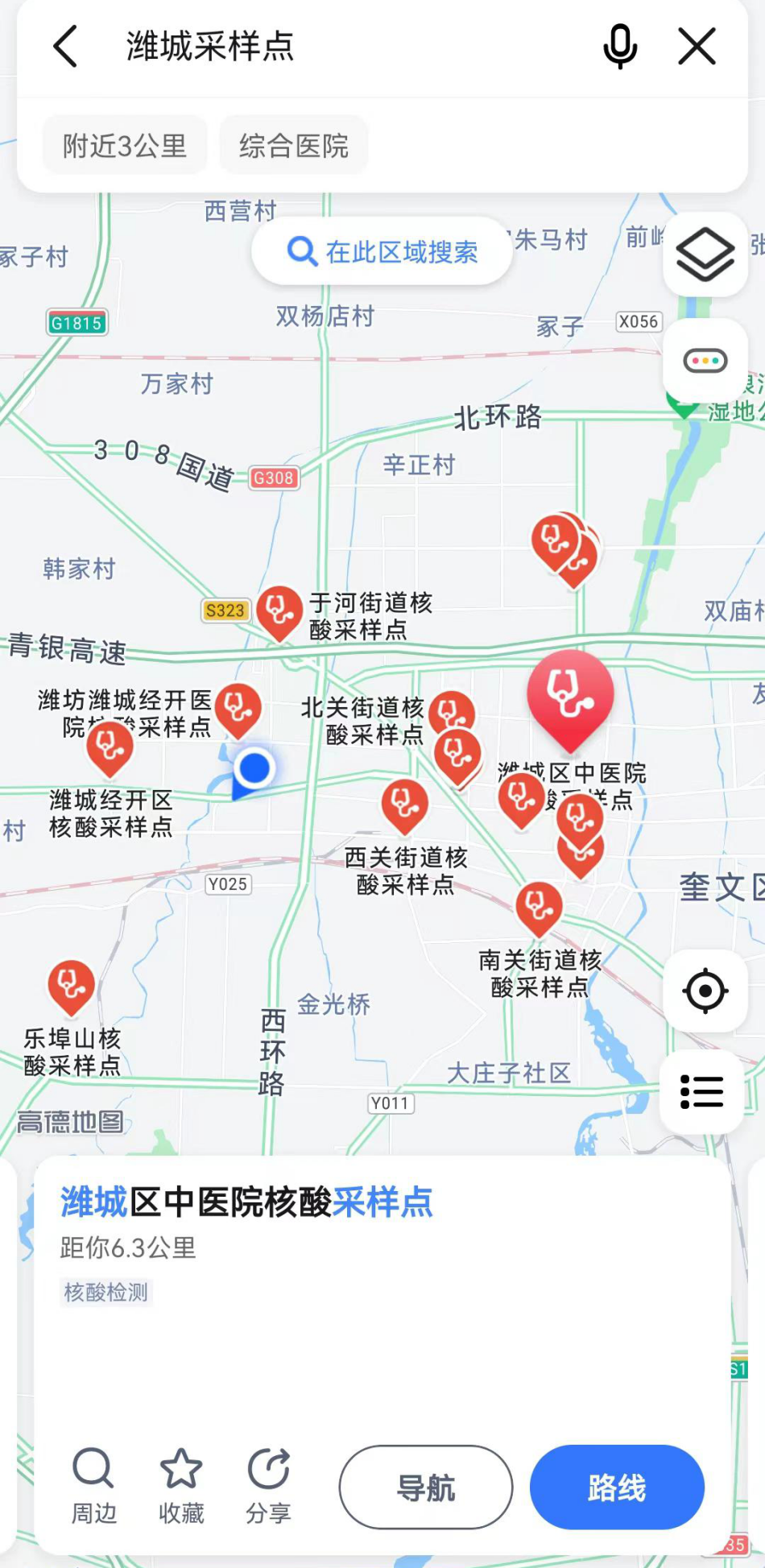The image size is (765, 1568).
Task: Open the 乐埠山核酸采样点 marker
Action: (x=72, y=985)
